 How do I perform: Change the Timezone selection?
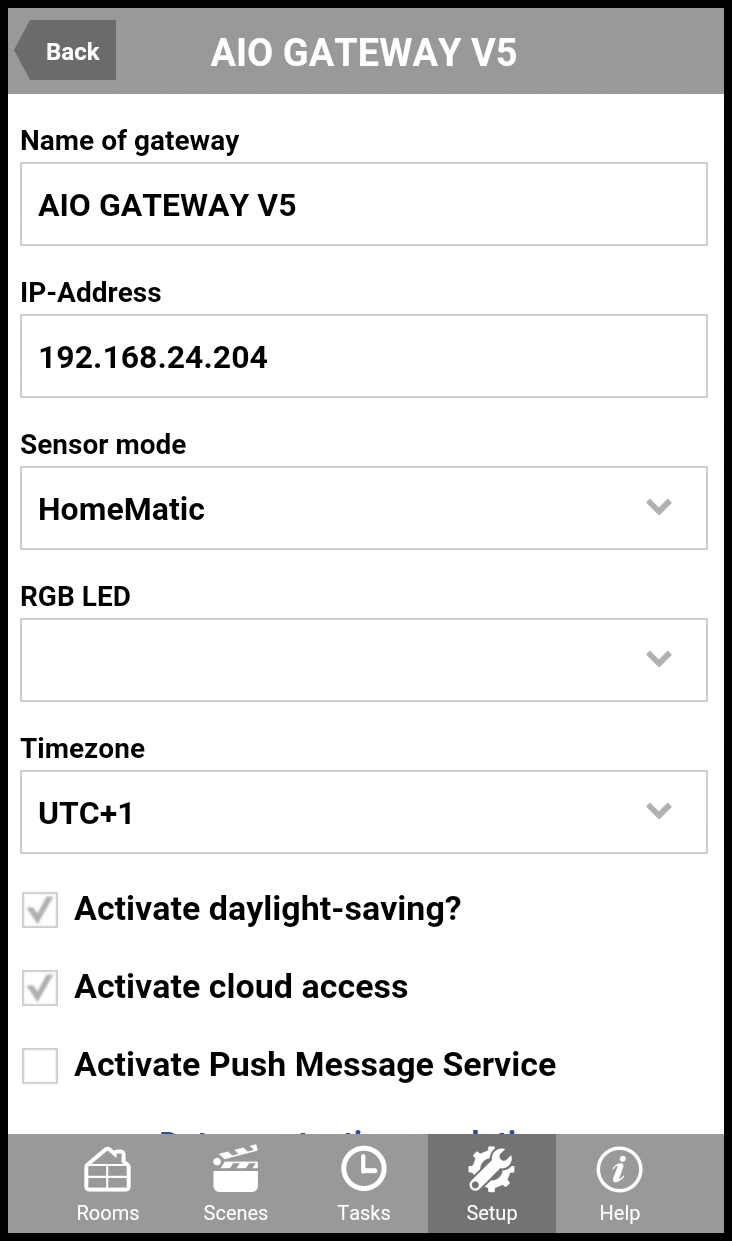pyautogui.click(x=364, y=812)
